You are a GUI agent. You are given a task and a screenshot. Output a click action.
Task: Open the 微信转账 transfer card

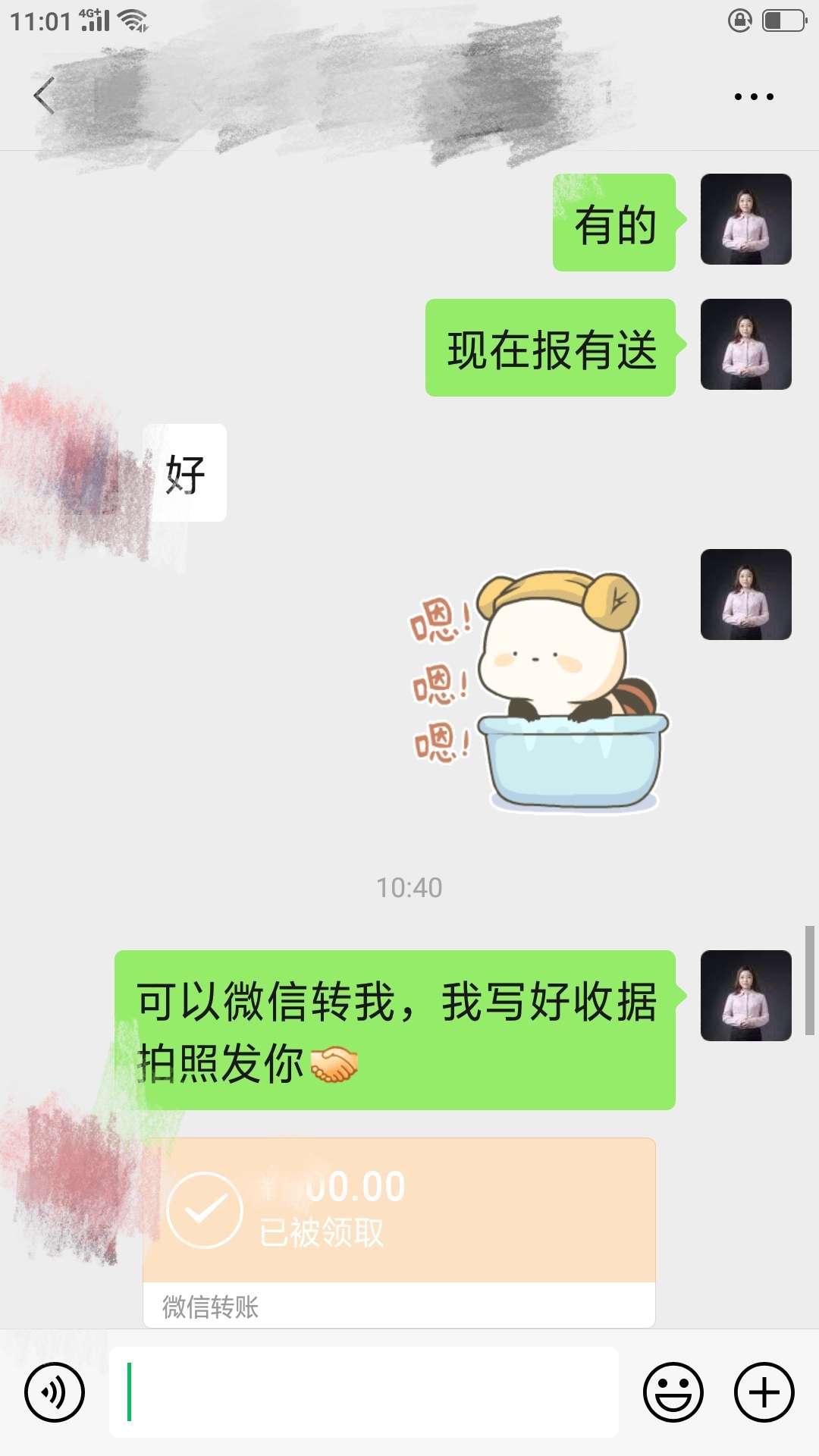pyautogui.click(x=399, y=1228)
